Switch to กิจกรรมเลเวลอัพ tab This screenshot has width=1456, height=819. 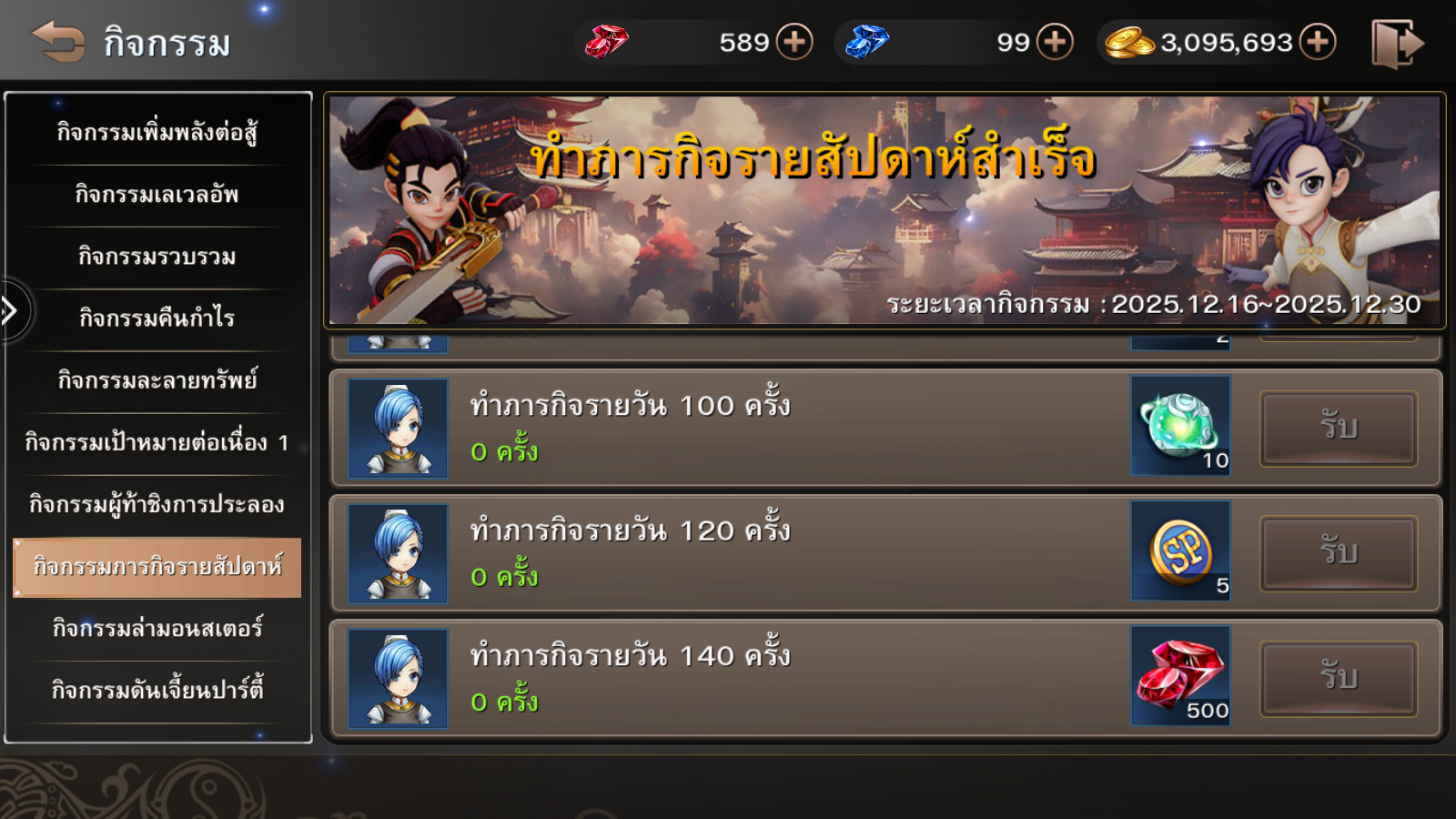click(157, 195)
